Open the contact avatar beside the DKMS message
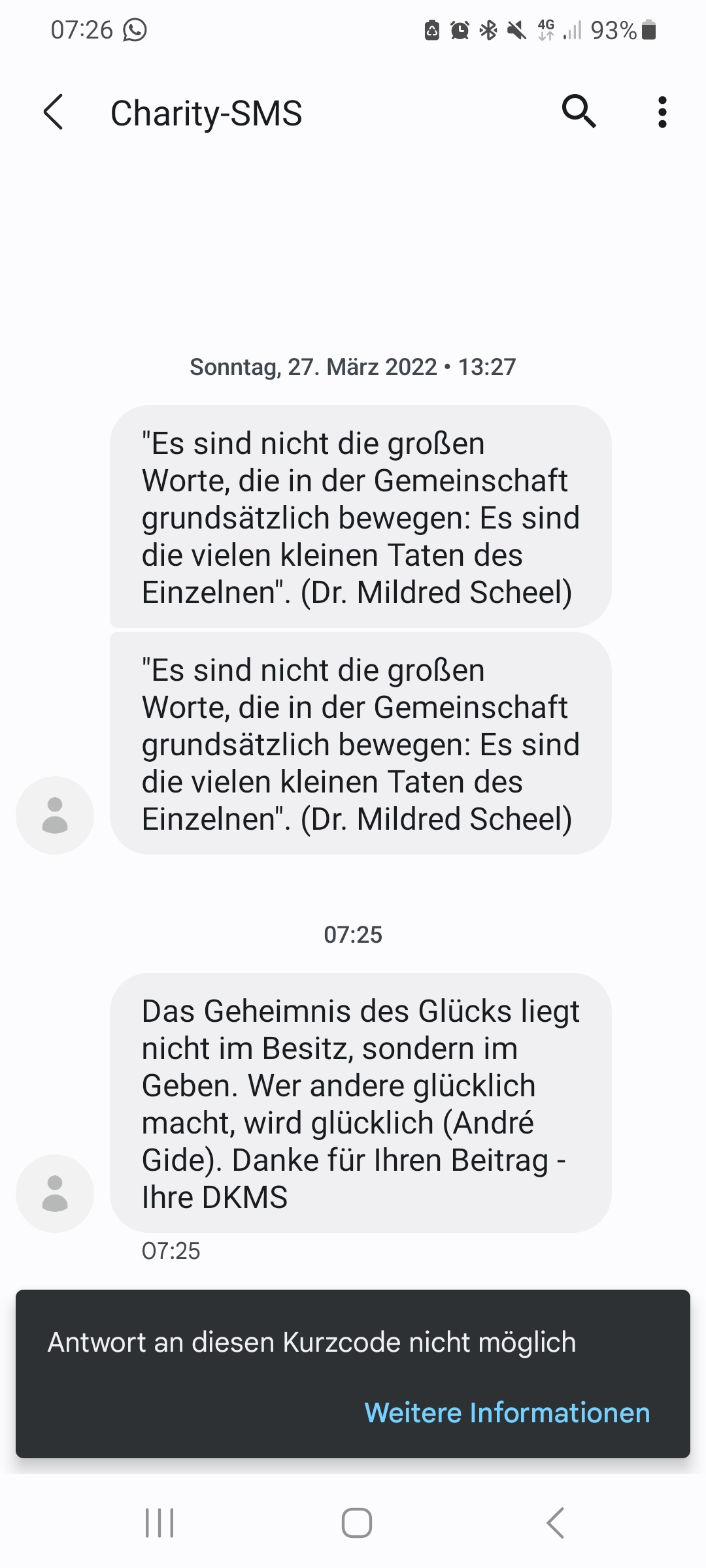This screenshot has height=1568, width=706. click(x=55, y=1193)
